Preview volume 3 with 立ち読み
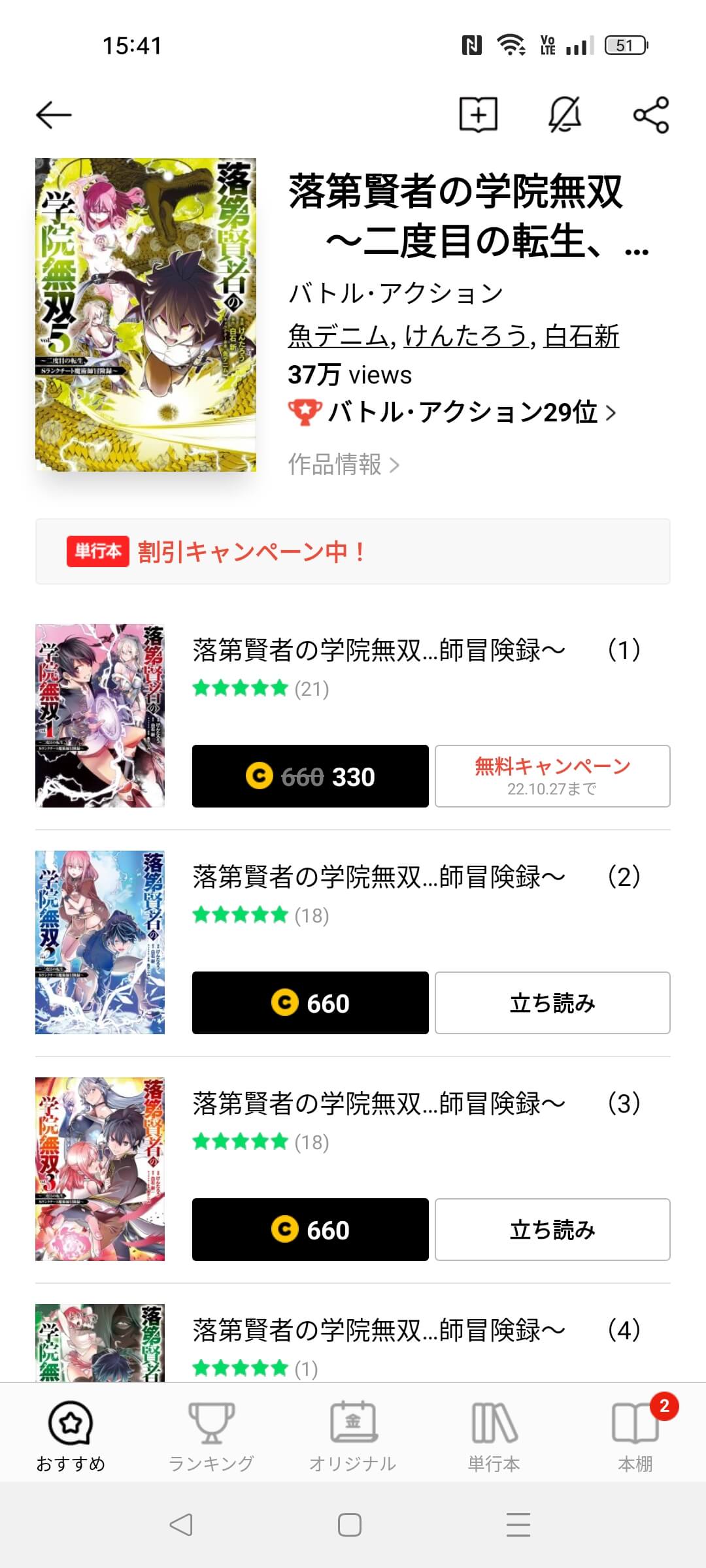Viewport: 706px width, 1568px height. click(552, 1230)
